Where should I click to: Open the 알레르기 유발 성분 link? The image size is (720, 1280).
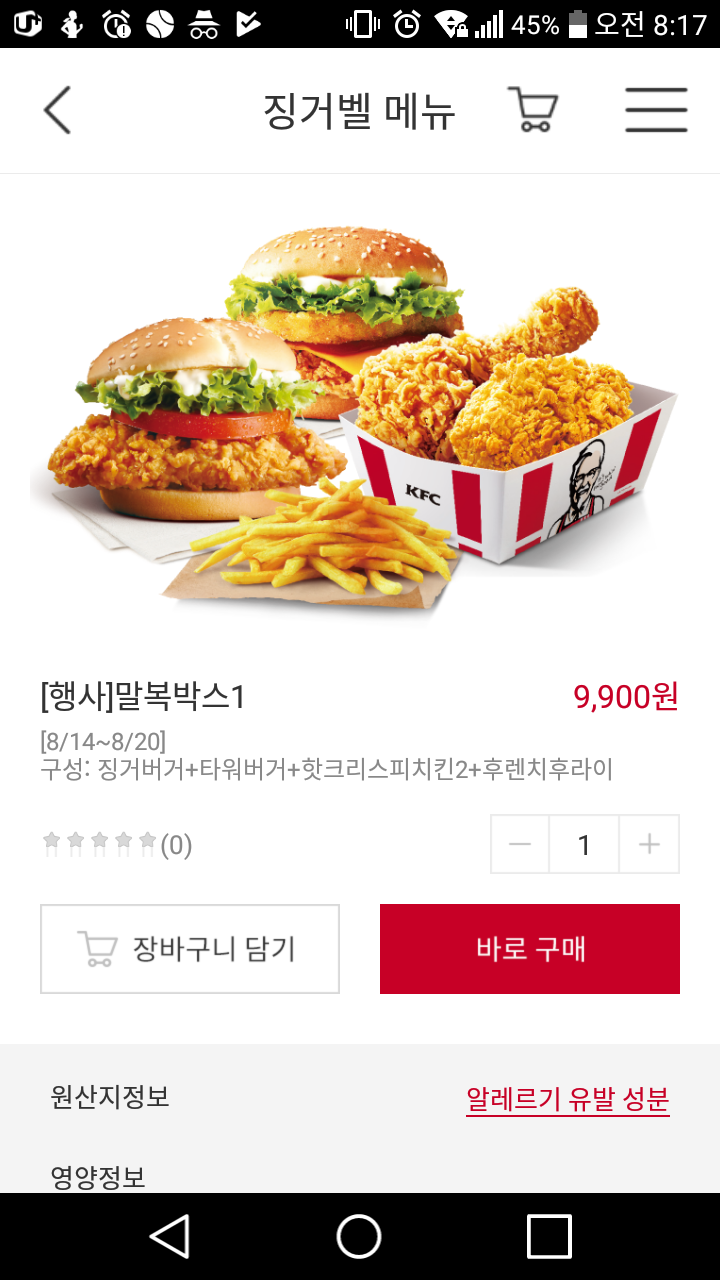point(567,1099)
